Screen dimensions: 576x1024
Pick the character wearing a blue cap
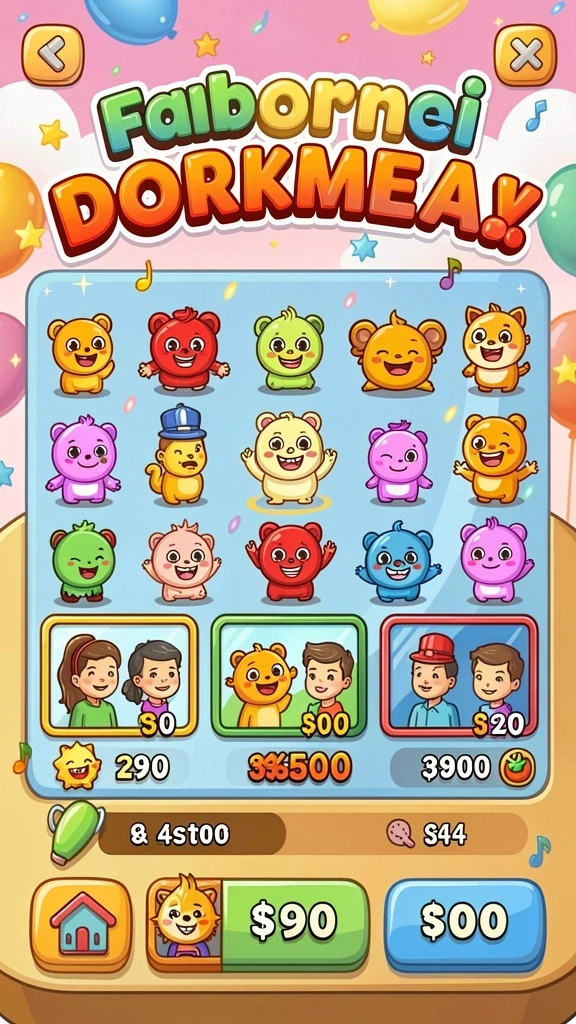point(178,455)
